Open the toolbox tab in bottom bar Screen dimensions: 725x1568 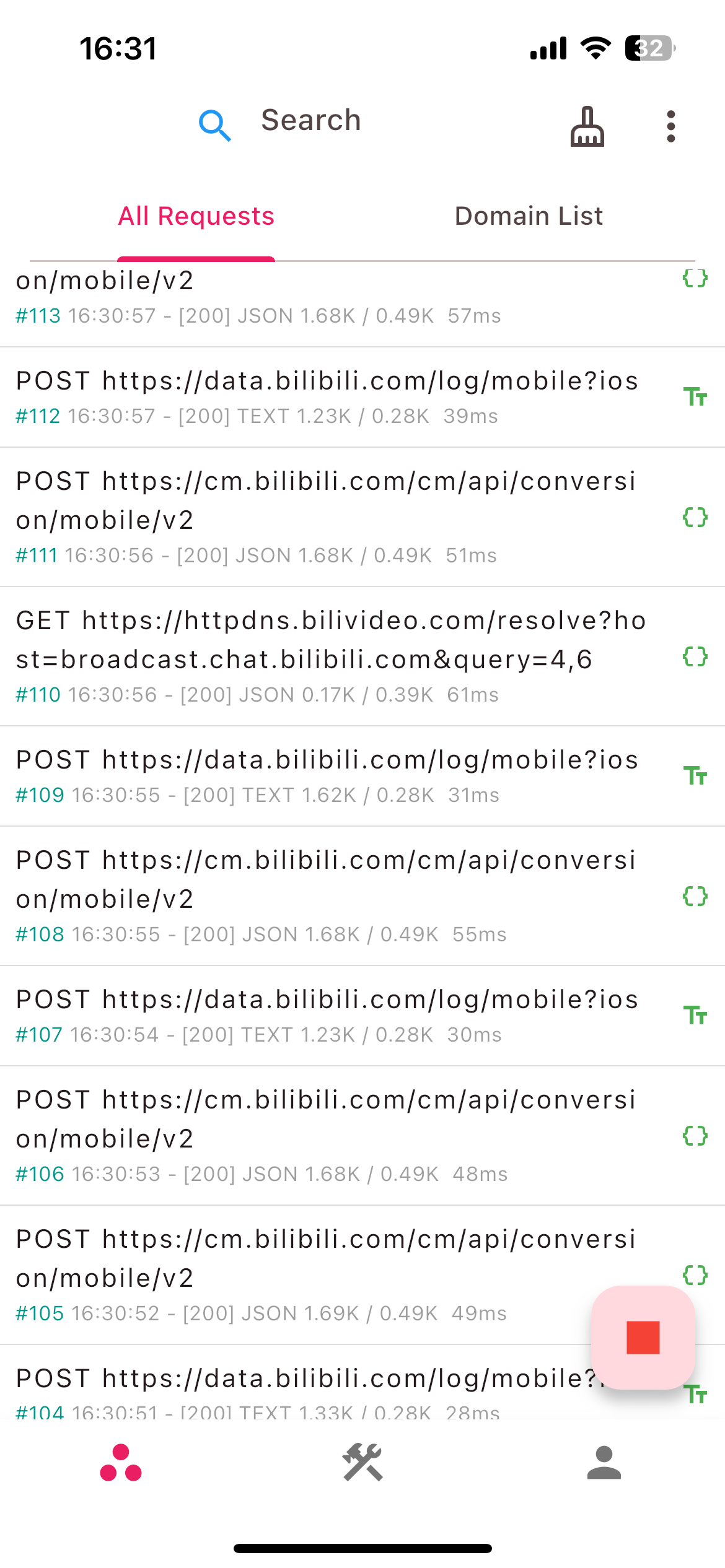point(362,1463)
